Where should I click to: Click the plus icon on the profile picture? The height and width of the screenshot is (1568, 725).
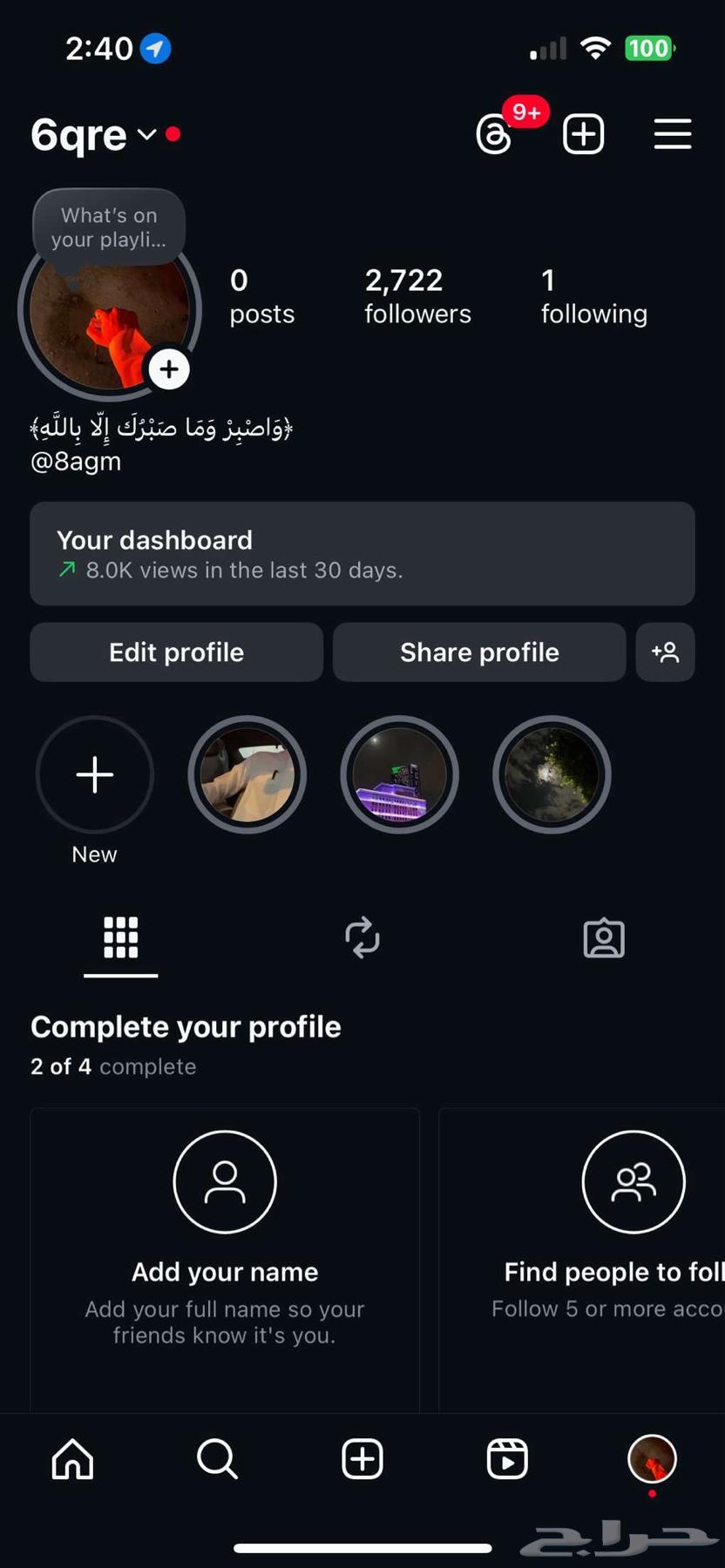(168, 368)
